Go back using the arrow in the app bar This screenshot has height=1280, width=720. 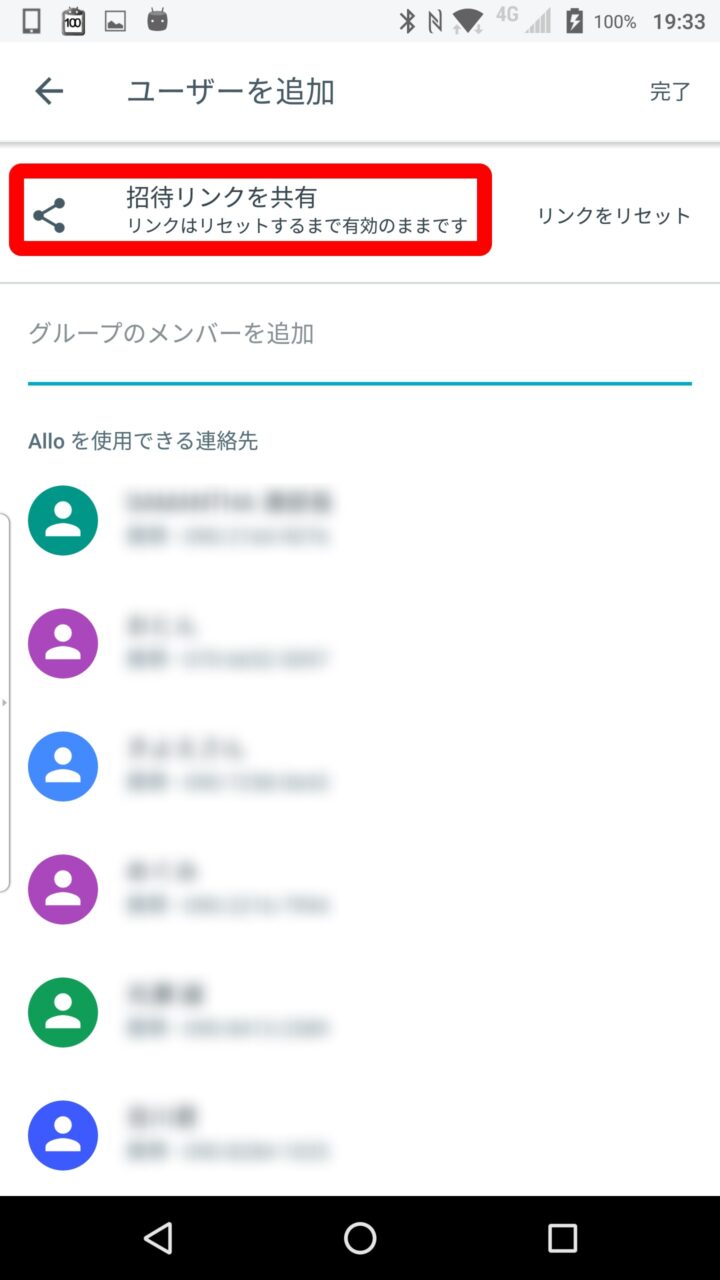48,92
